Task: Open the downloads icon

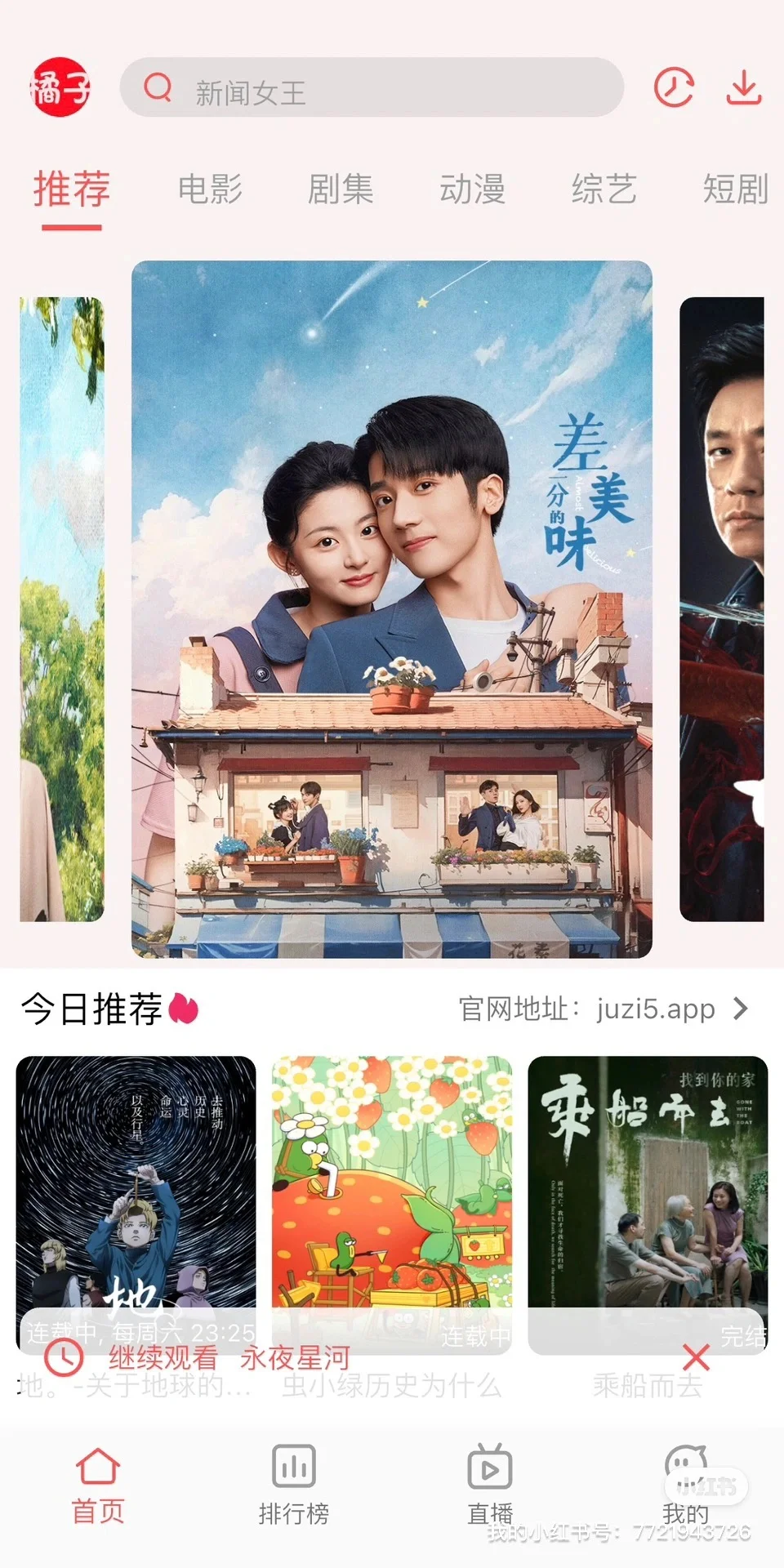Action: [x=744, y=87]
